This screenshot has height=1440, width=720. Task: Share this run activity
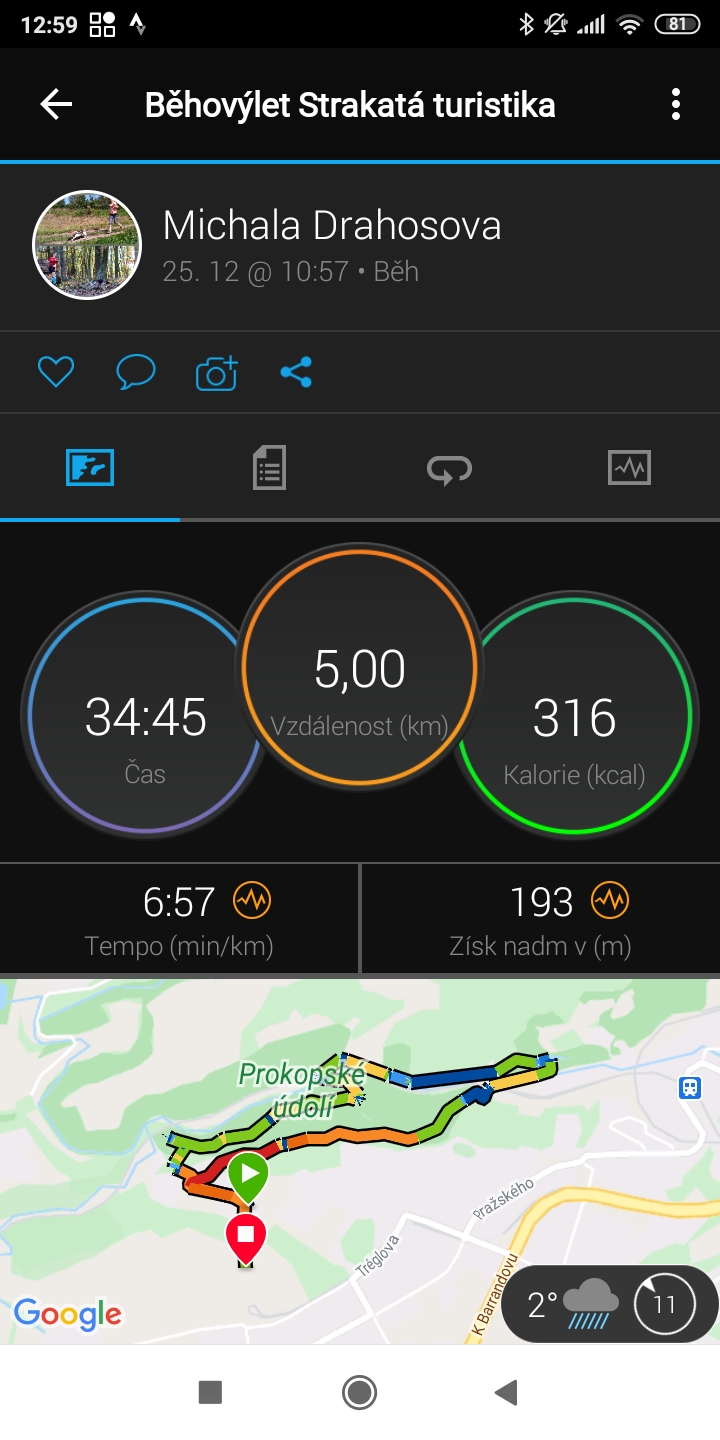[296, 373]
